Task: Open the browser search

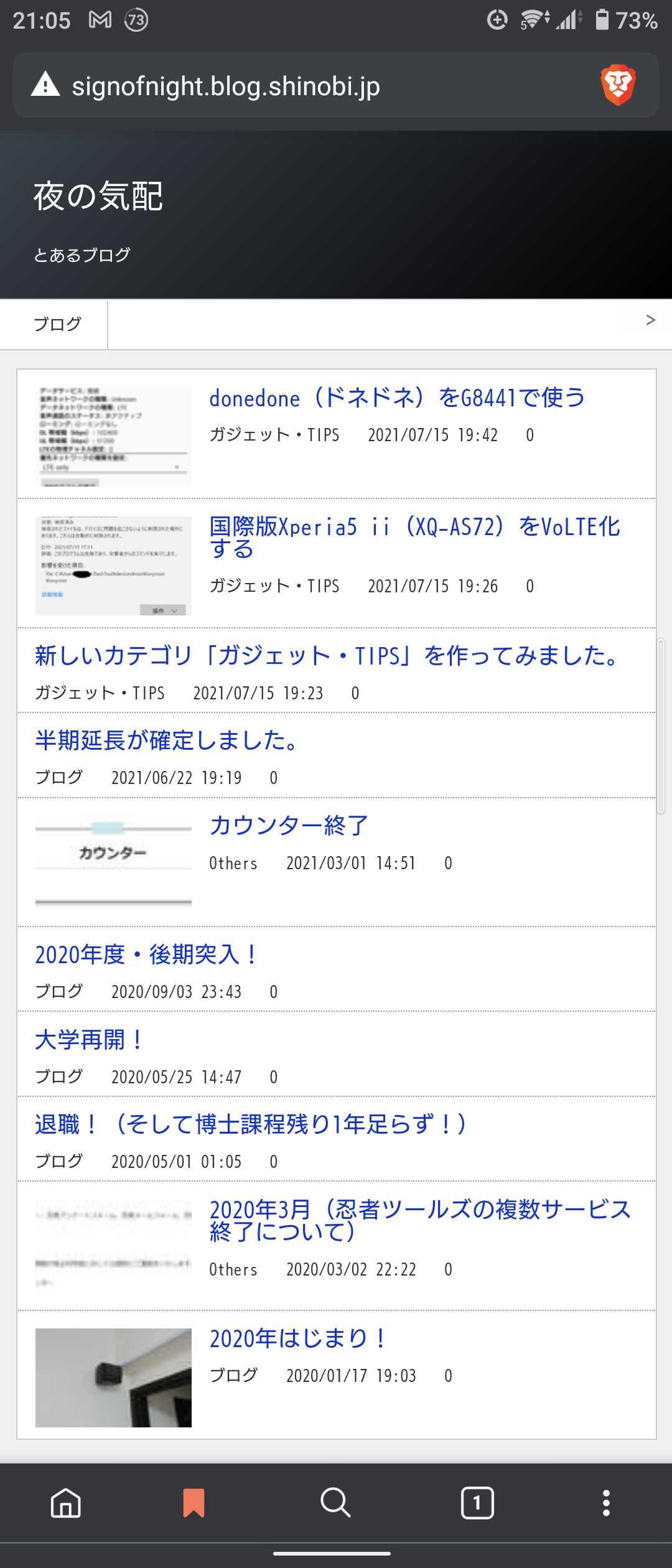Action: [x=335, y=1503]
